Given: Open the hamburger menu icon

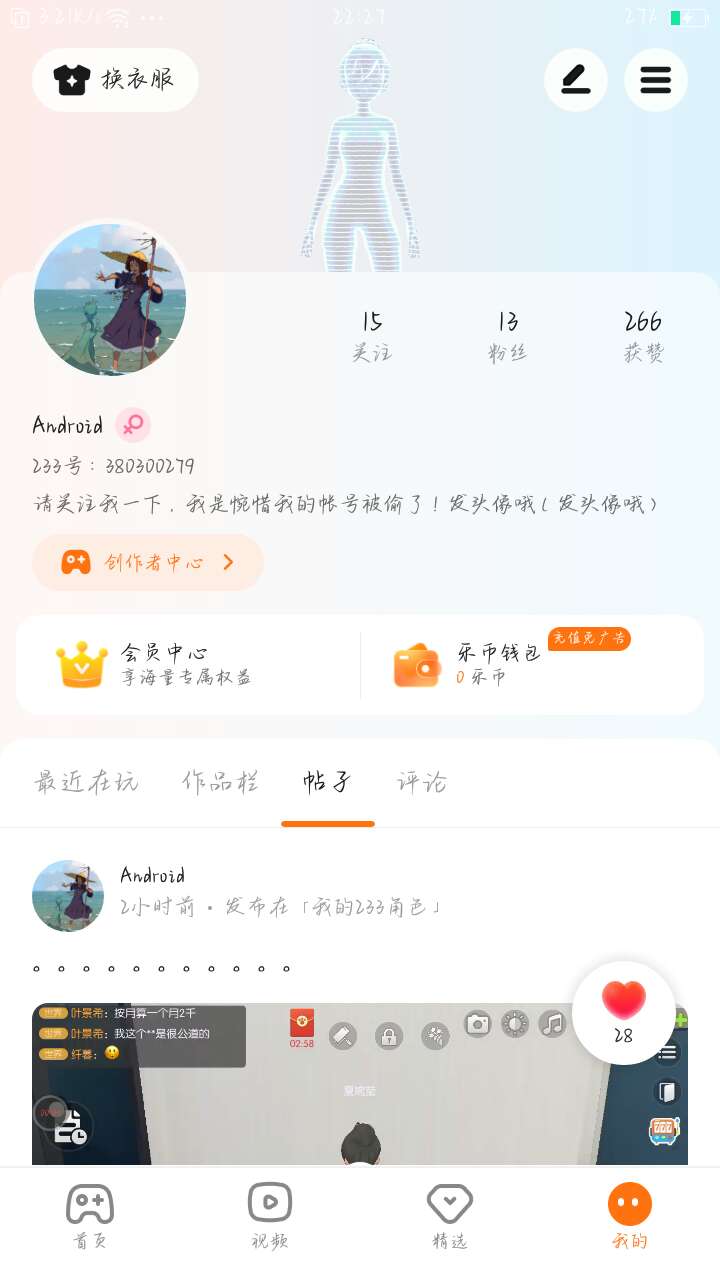Looking at the screenshot, I should pos(656,80).
